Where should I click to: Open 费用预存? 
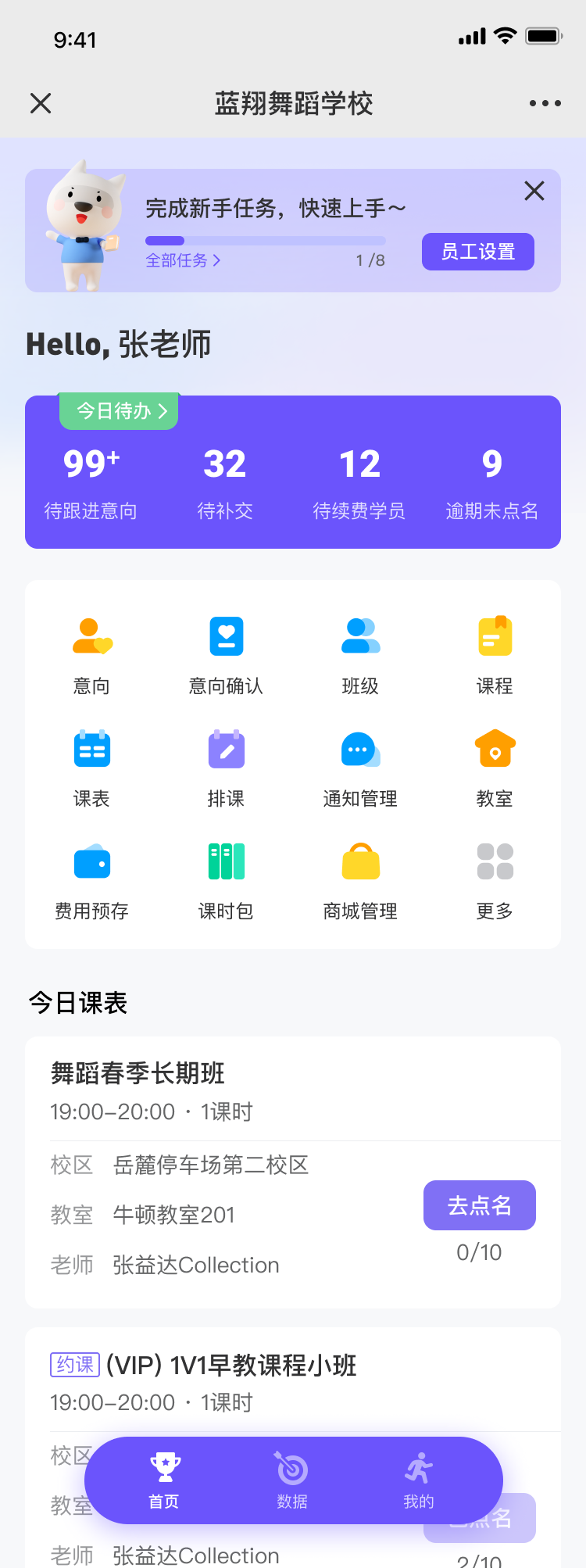click(x=91, y=879)
